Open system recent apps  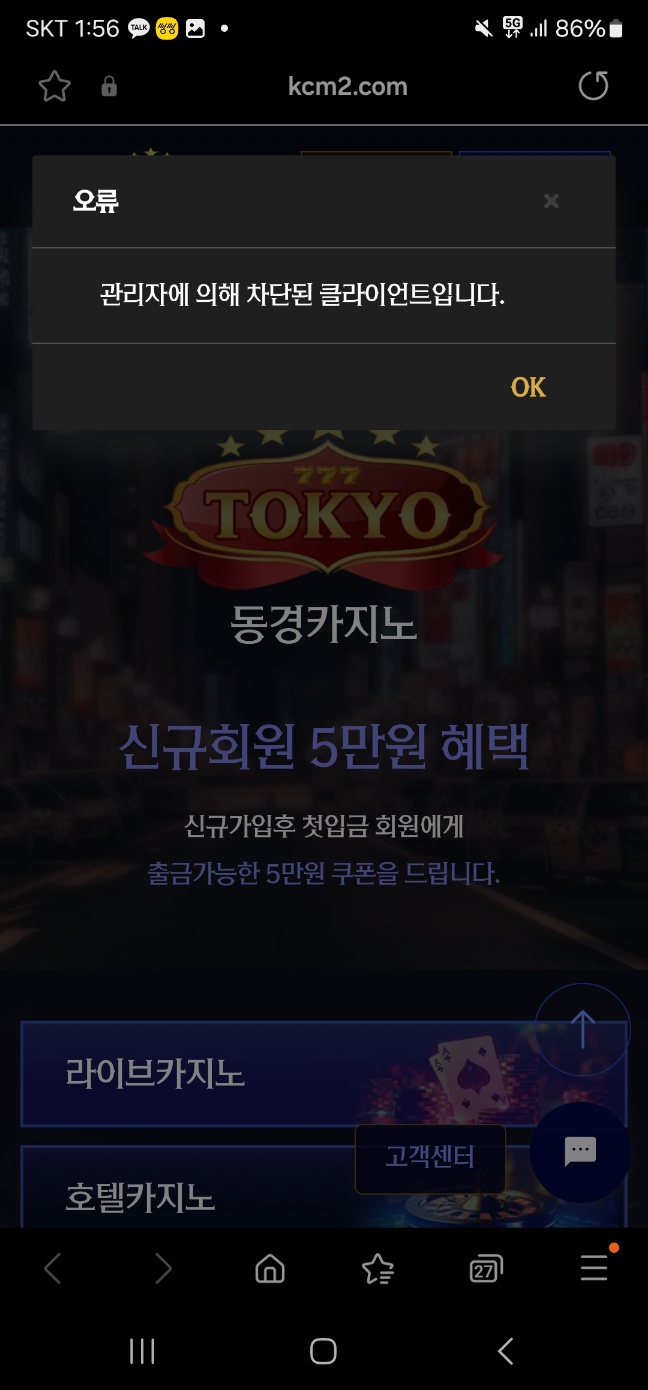[142, 1352]
